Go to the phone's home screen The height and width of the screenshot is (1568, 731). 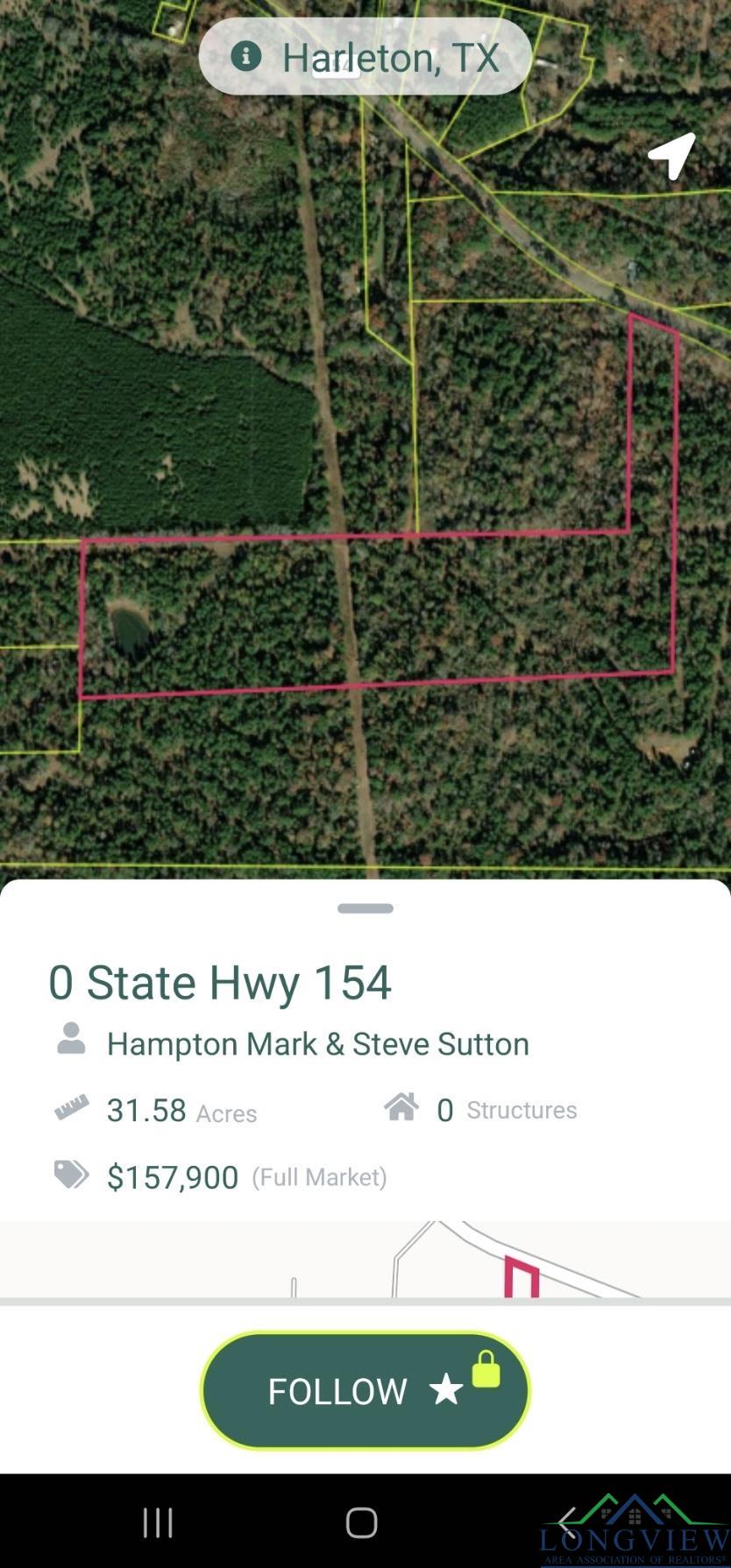(x=361, y=1522)
